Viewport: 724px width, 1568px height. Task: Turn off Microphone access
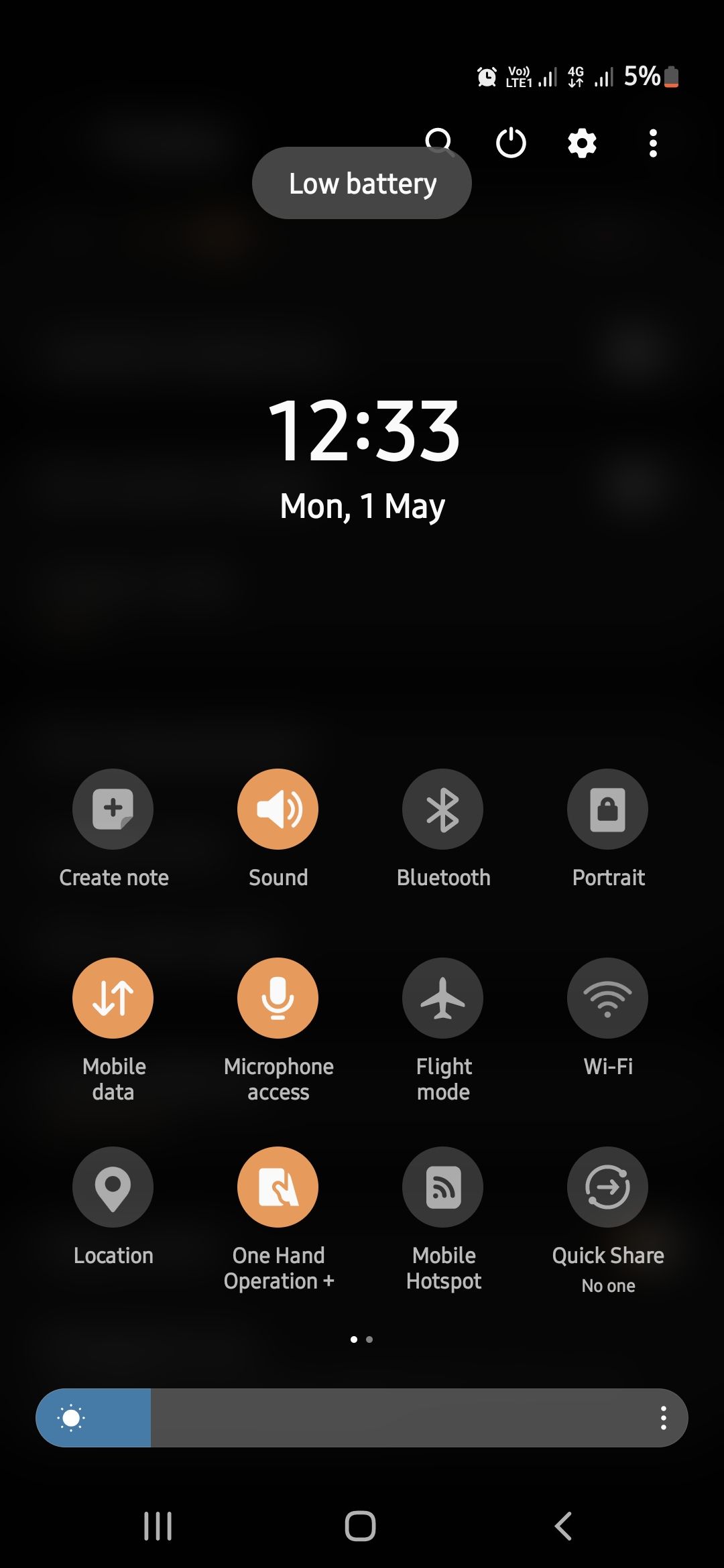(278, 998)
